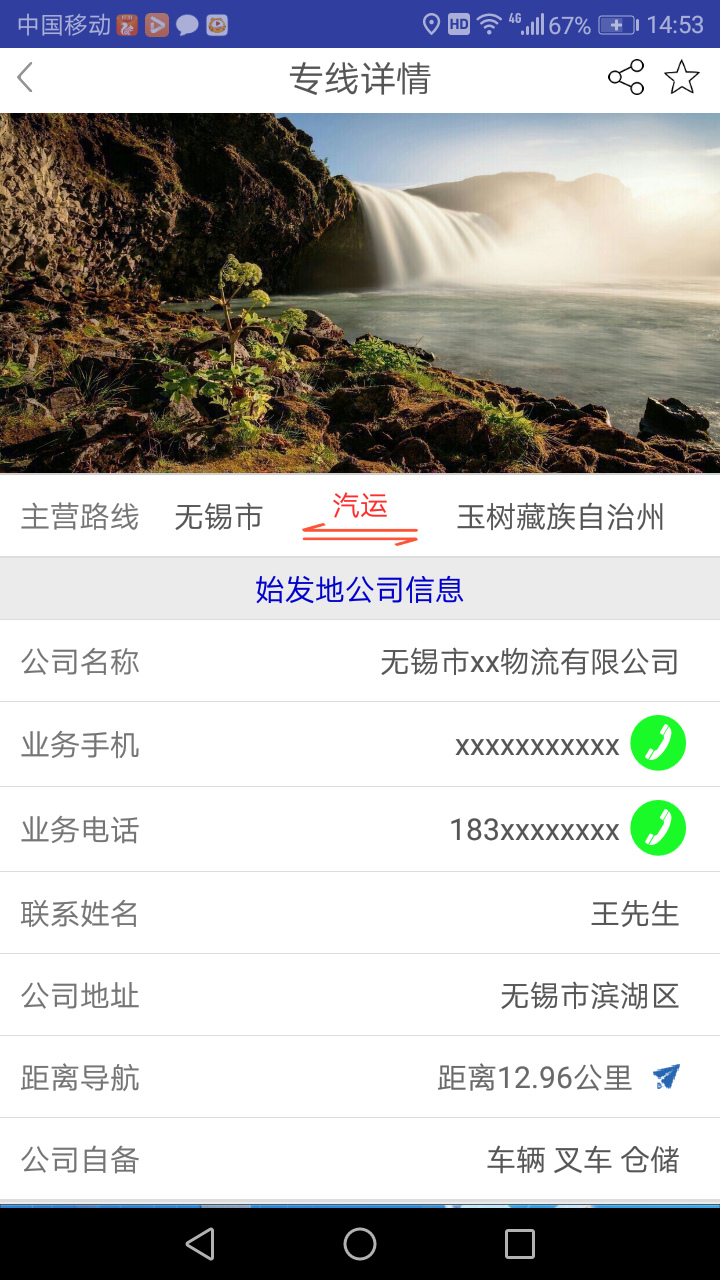Viewport: 720px width, 1280px height.
Task: Open recent apps from navigation bar
Action: click(x=520, y=1244)
